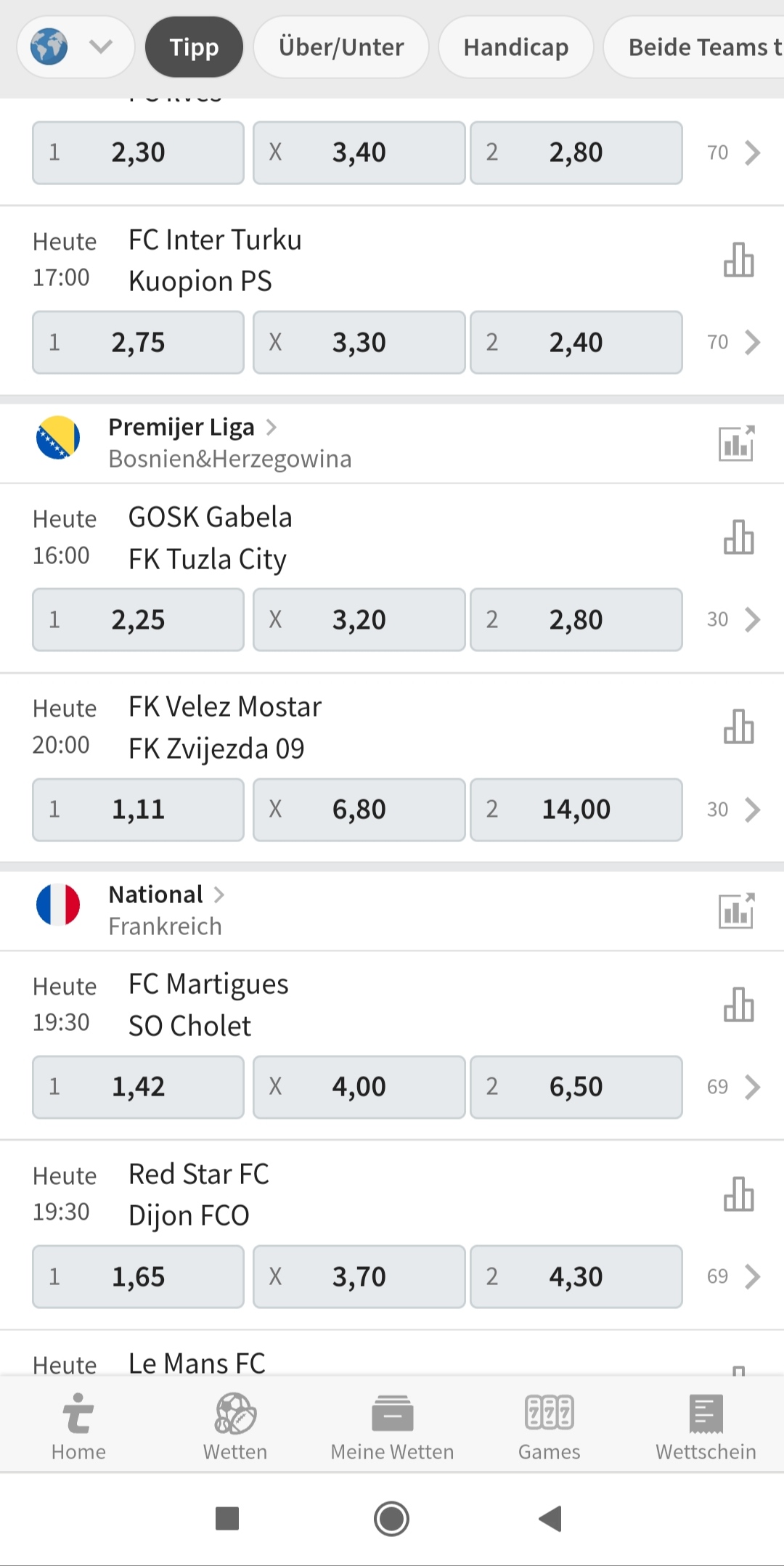Select the Handicap market tab
The image size is (784, 1566).
click(516, 47)
